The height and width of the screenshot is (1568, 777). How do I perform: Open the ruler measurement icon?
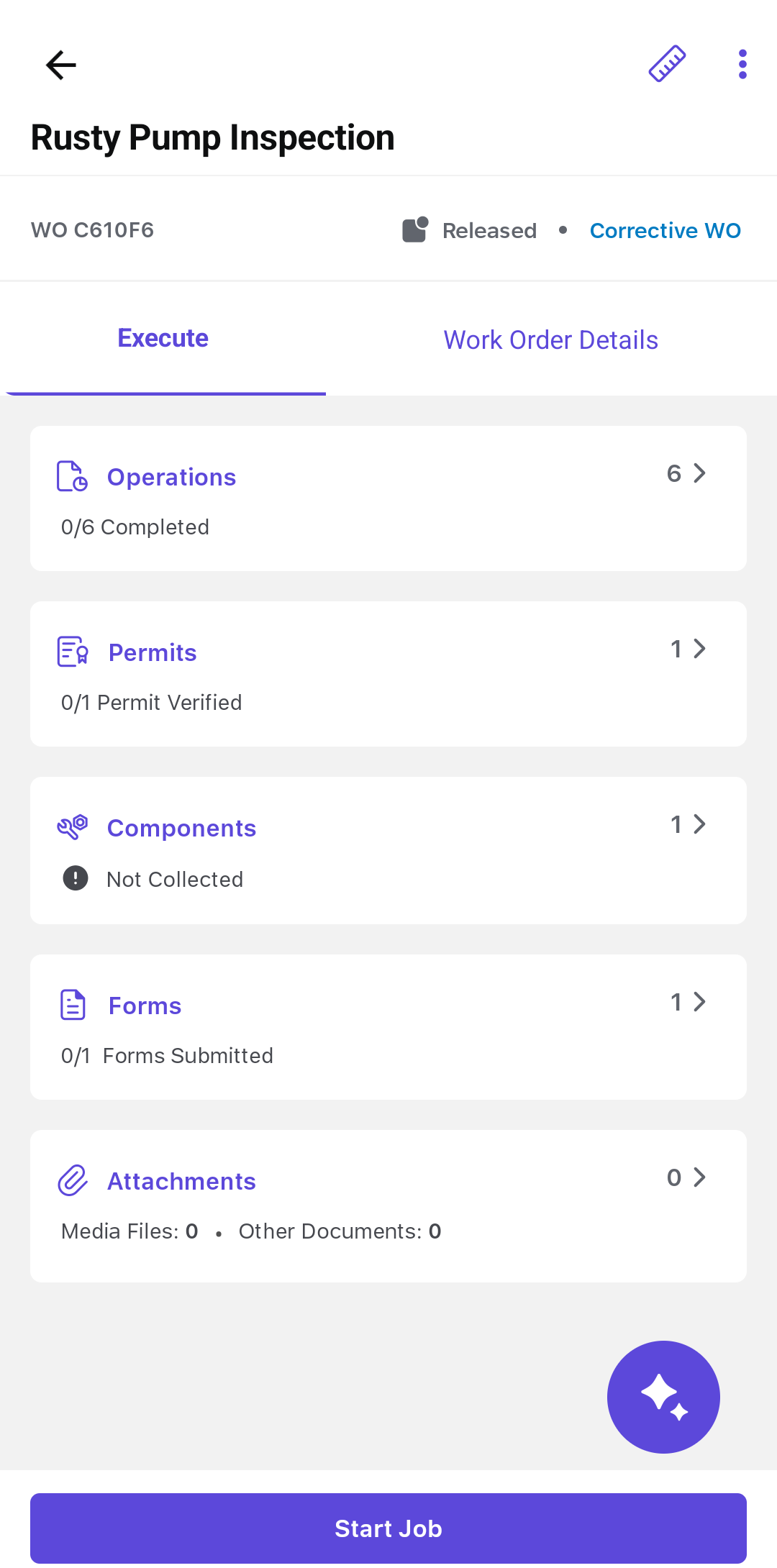click(667, 64)
